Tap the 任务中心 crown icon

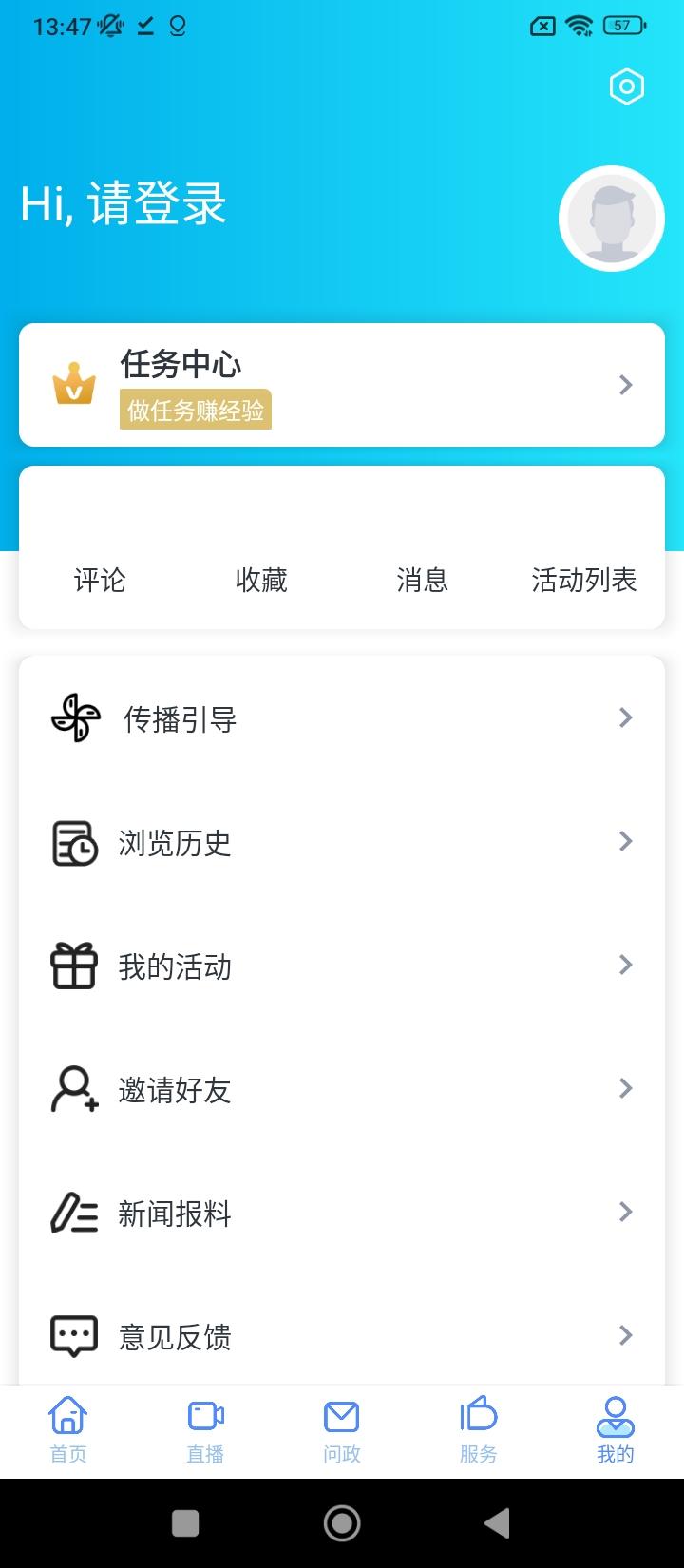76,385
